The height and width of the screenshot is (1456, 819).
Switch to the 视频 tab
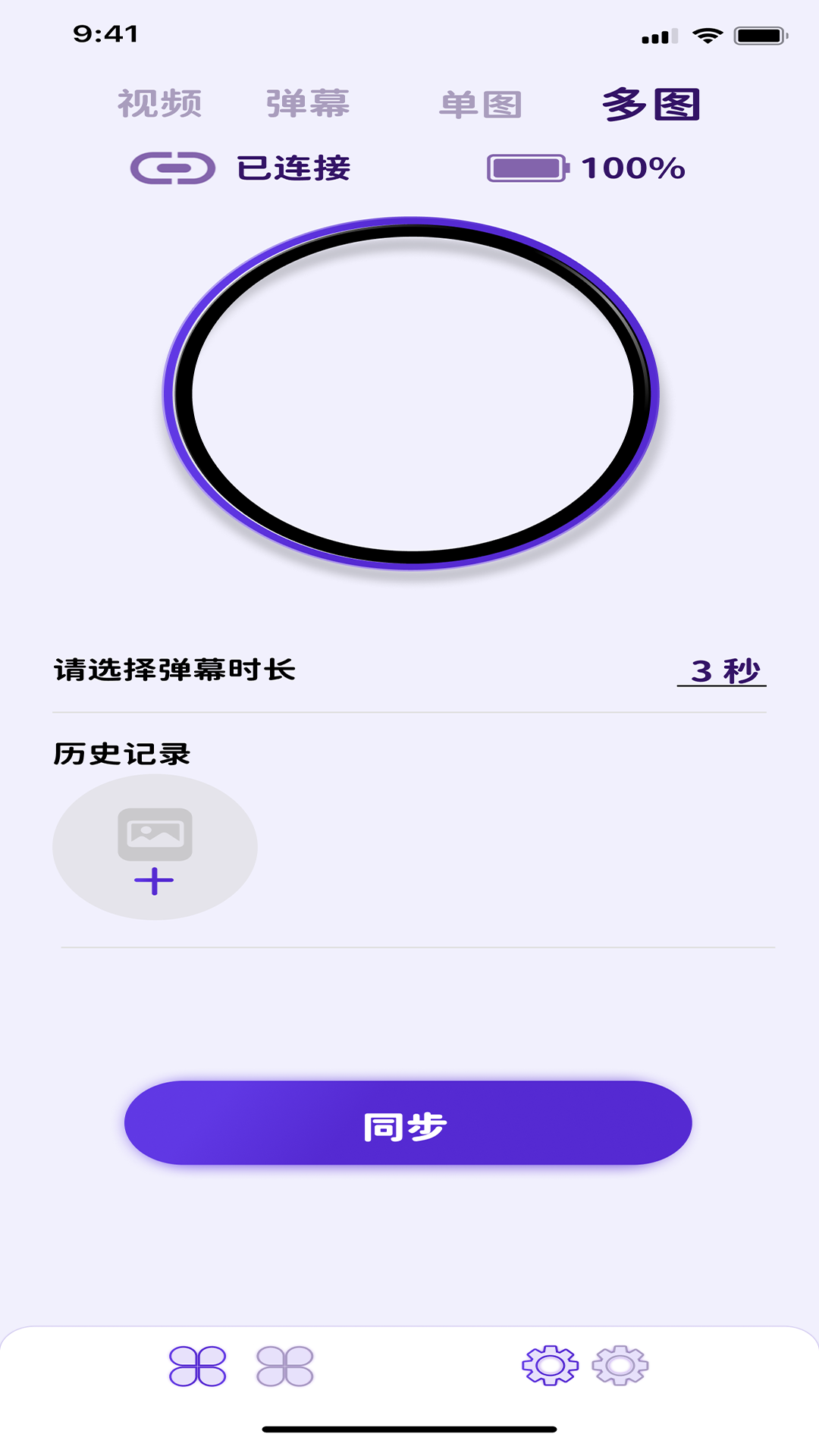tap(159, 104)
